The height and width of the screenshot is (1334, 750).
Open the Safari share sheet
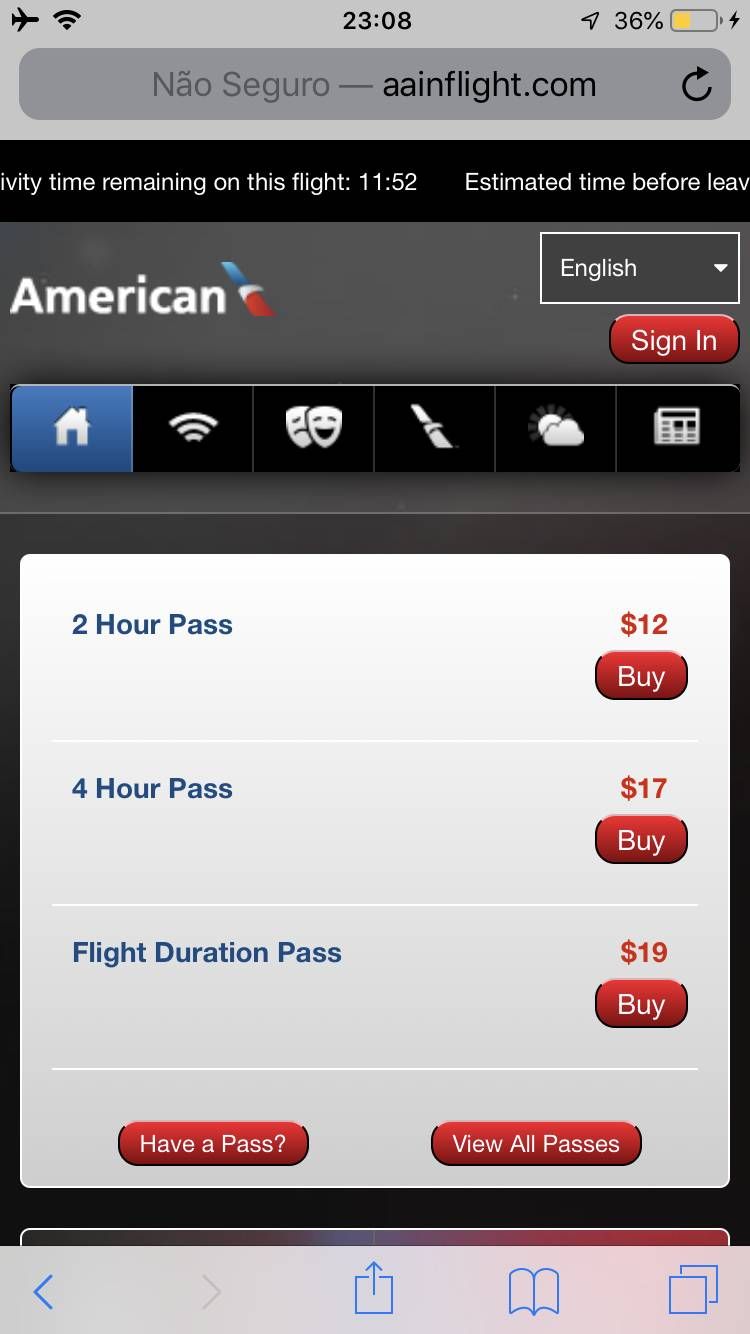375,1288
